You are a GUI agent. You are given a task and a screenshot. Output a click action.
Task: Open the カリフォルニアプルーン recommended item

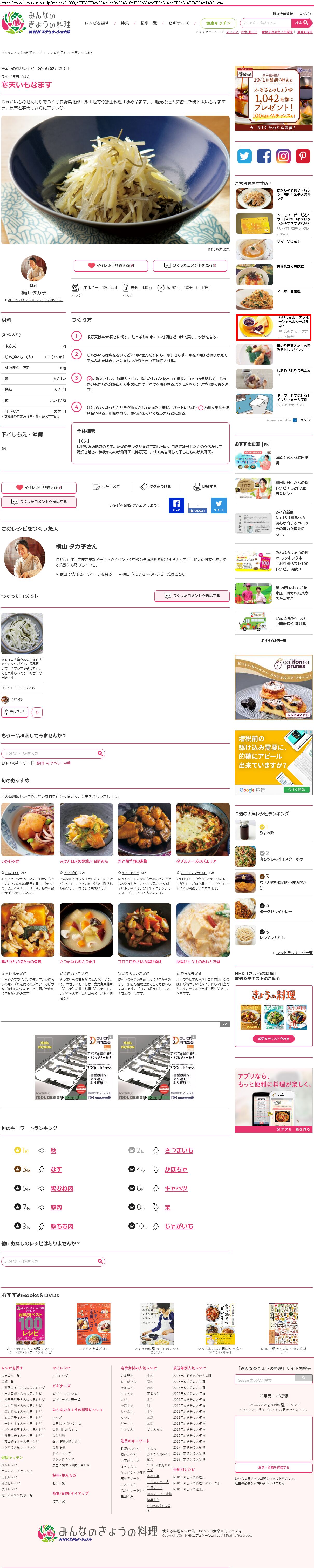[273, 327]
